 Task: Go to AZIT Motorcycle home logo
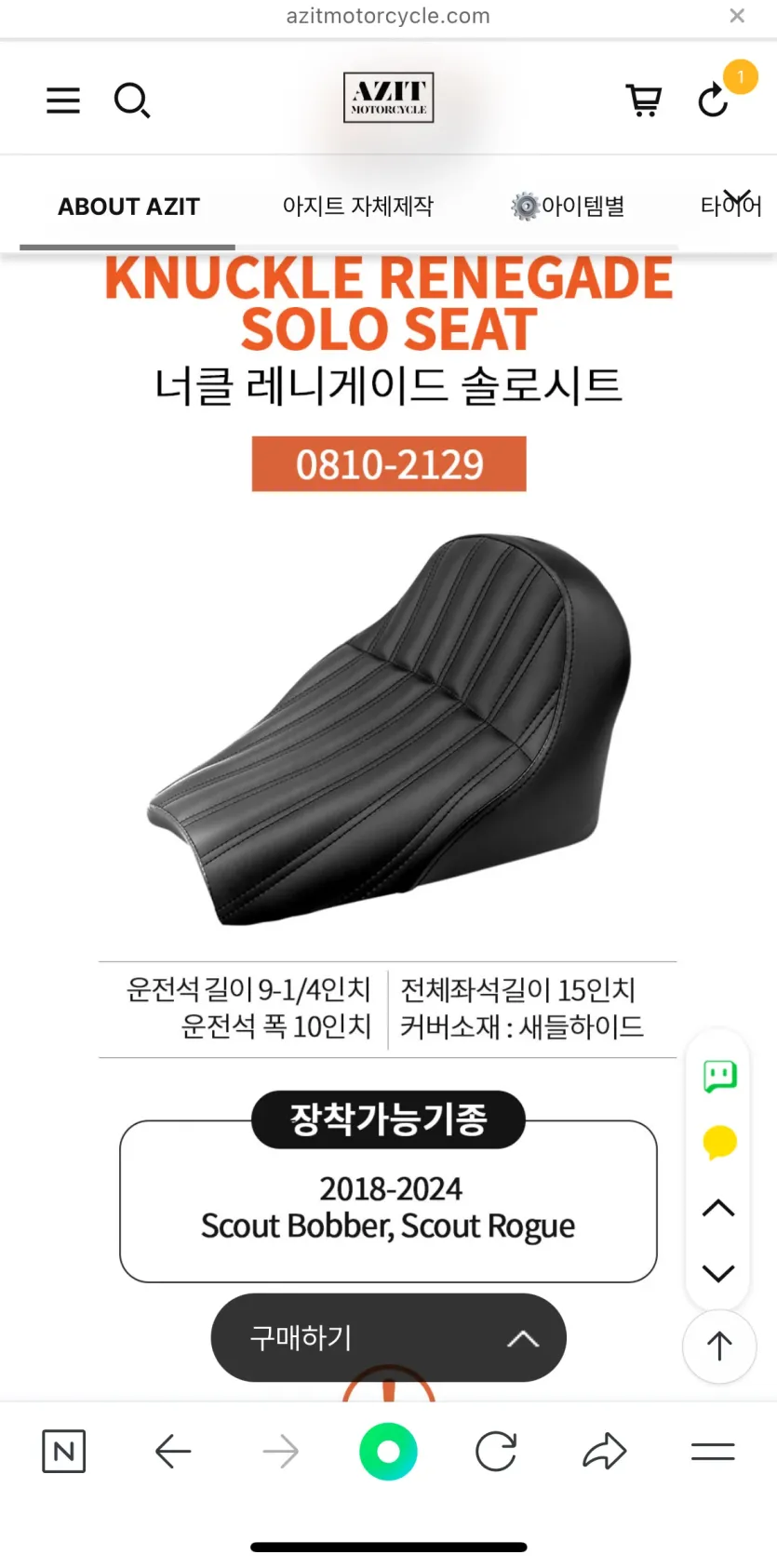click(388, 98)
